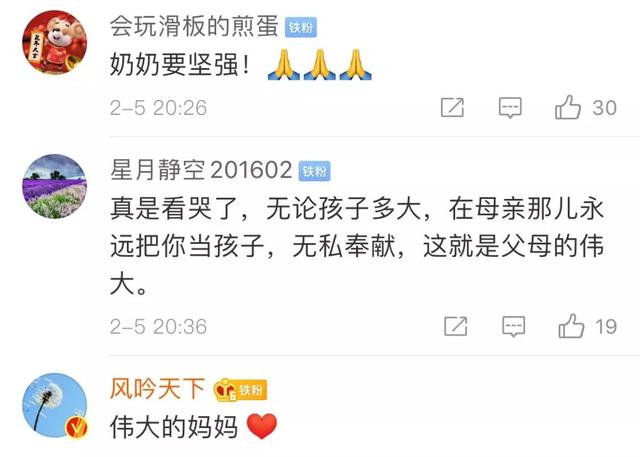The image size is (640, 457).
Task: Reply to the comment 奶奶要坚强
Action: click(x=512, y=107)
